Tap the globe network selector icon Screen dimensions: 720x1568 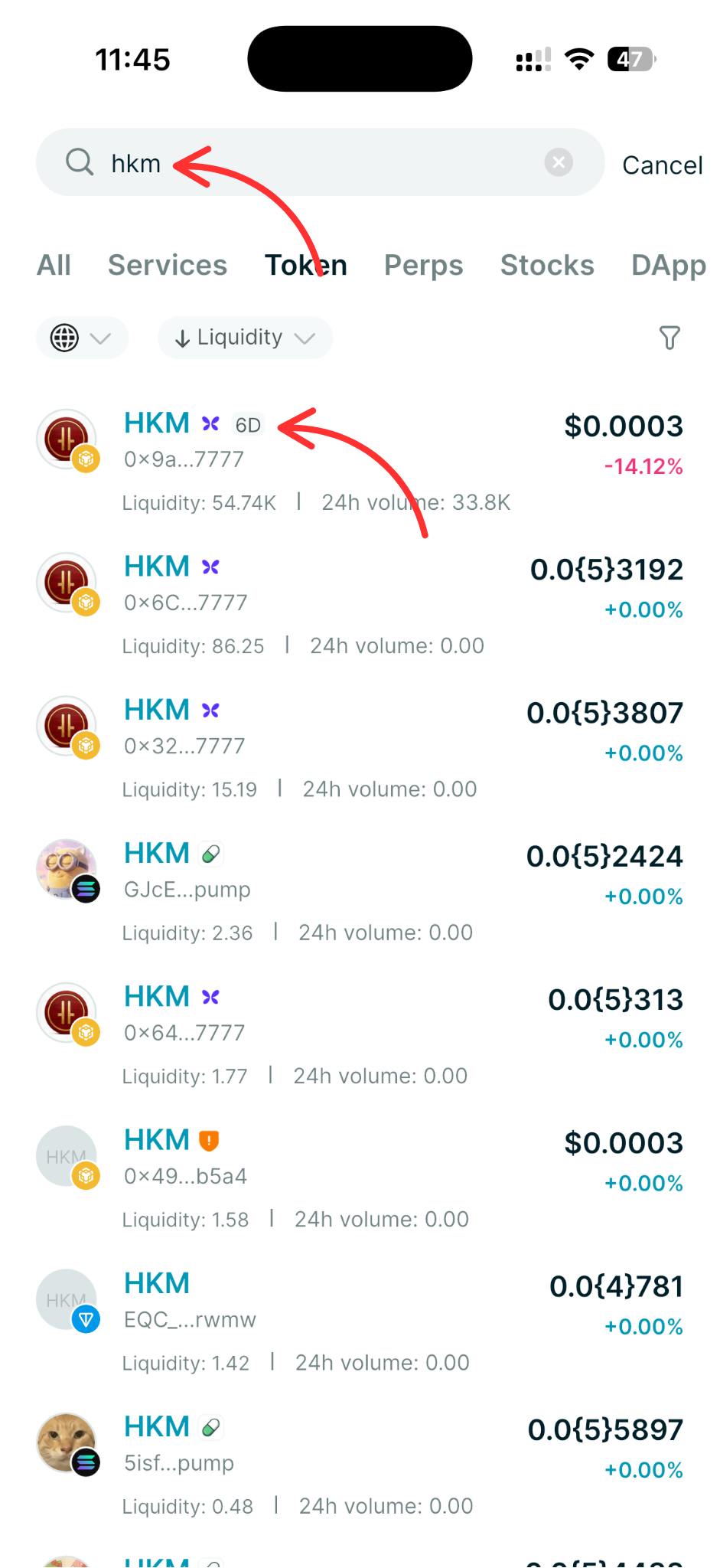click(65, 337)
